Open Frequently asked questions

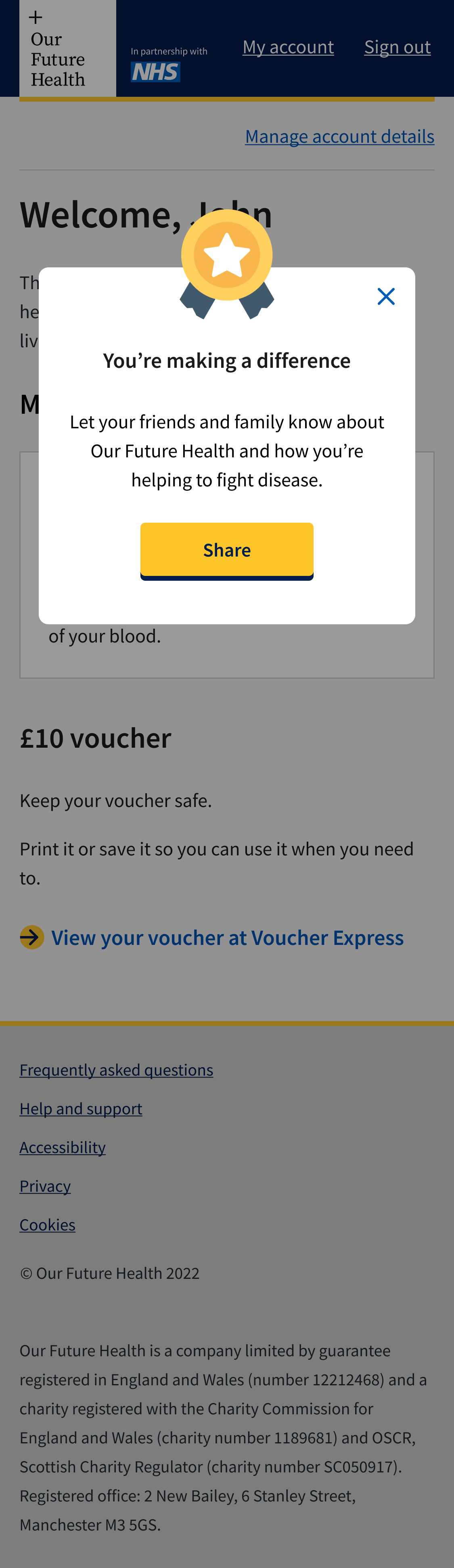tap(116, 1070)
